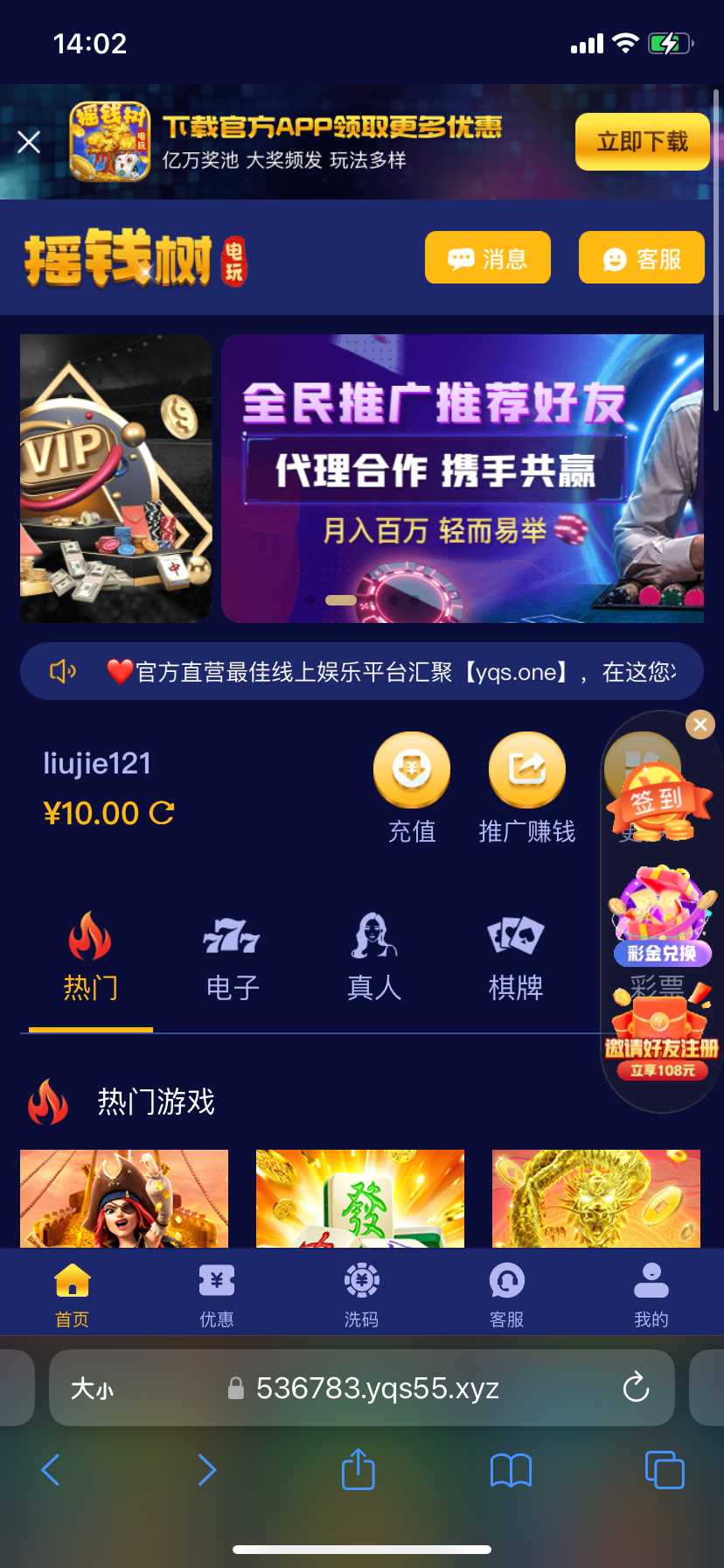Refresh the ¥10.00 balance
The image size is (724, 1568).
coord(162,813)
